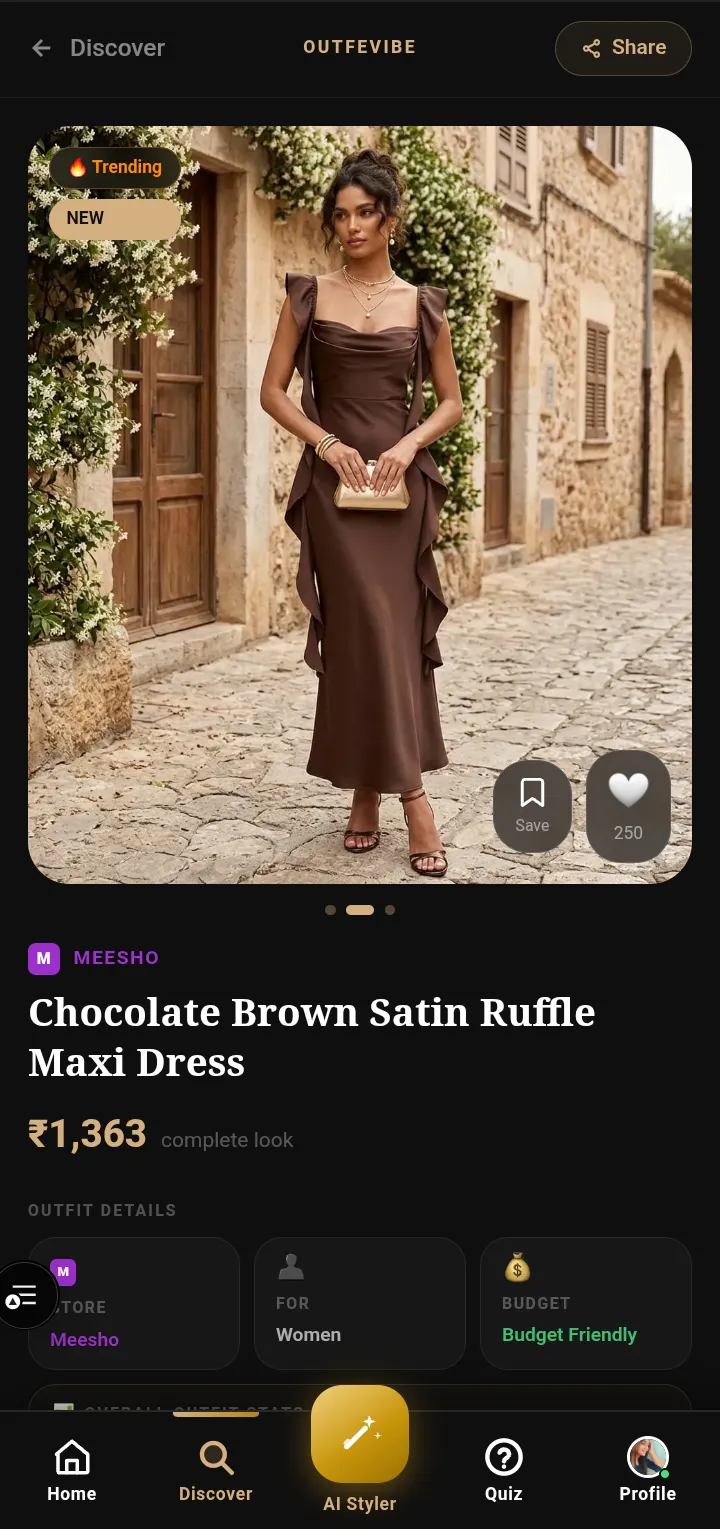The image size is (720, 1529).
Task: Share this outfit
Action: pyautogui.click(x=623, y=48)
